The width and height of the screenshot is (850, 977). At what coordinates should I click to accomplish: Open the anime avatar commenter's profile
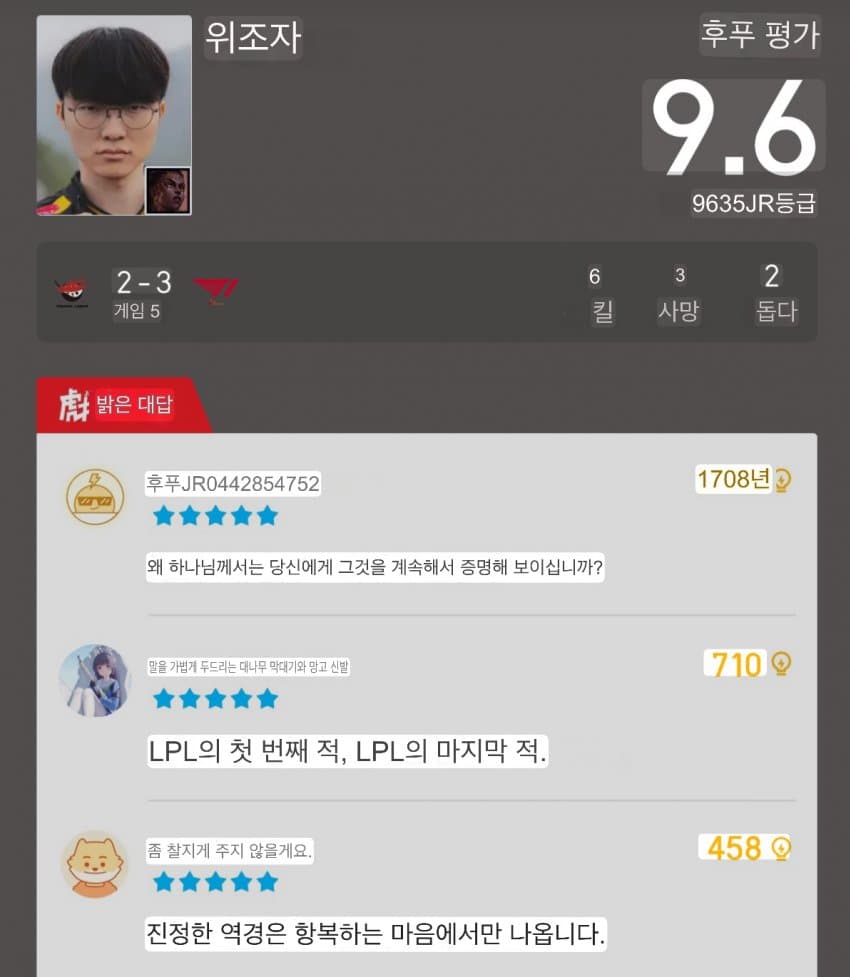[x=95, y=680]
